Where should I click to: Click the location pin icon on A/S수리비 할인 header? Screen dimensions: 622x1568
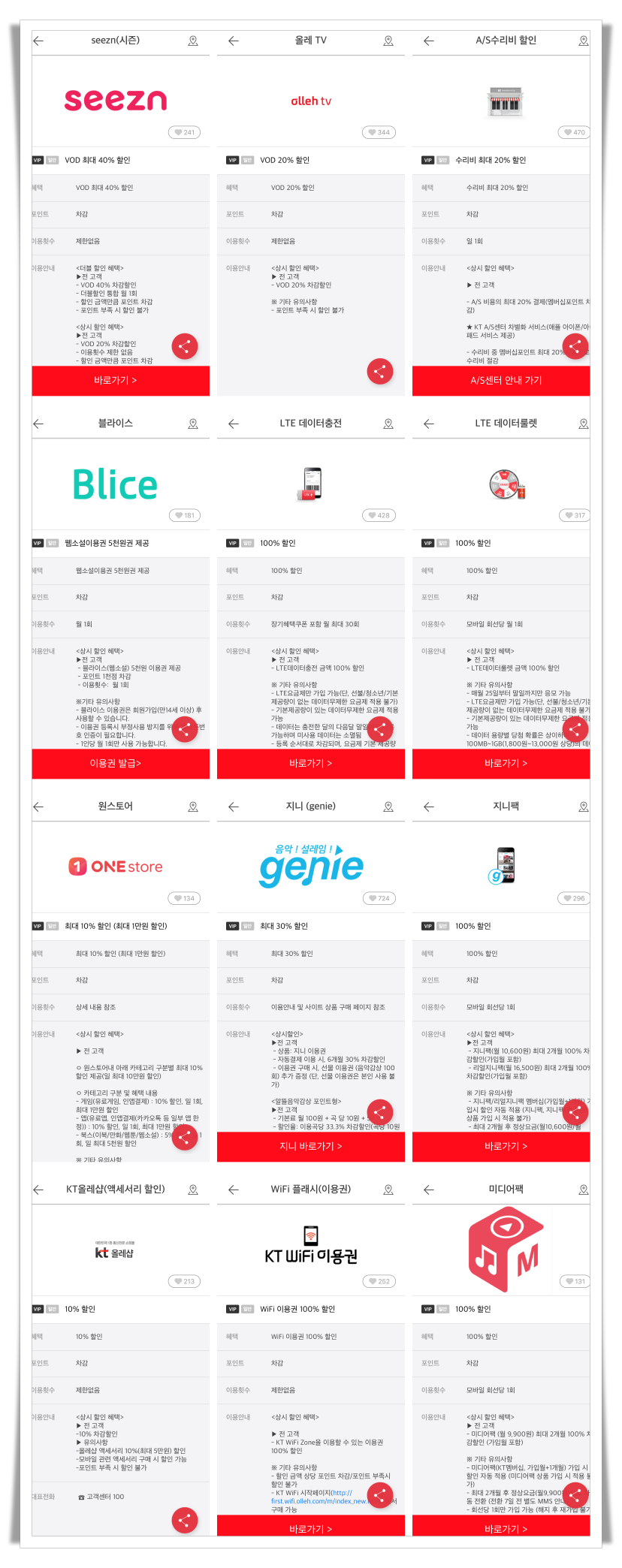click(x=584, y=41)
